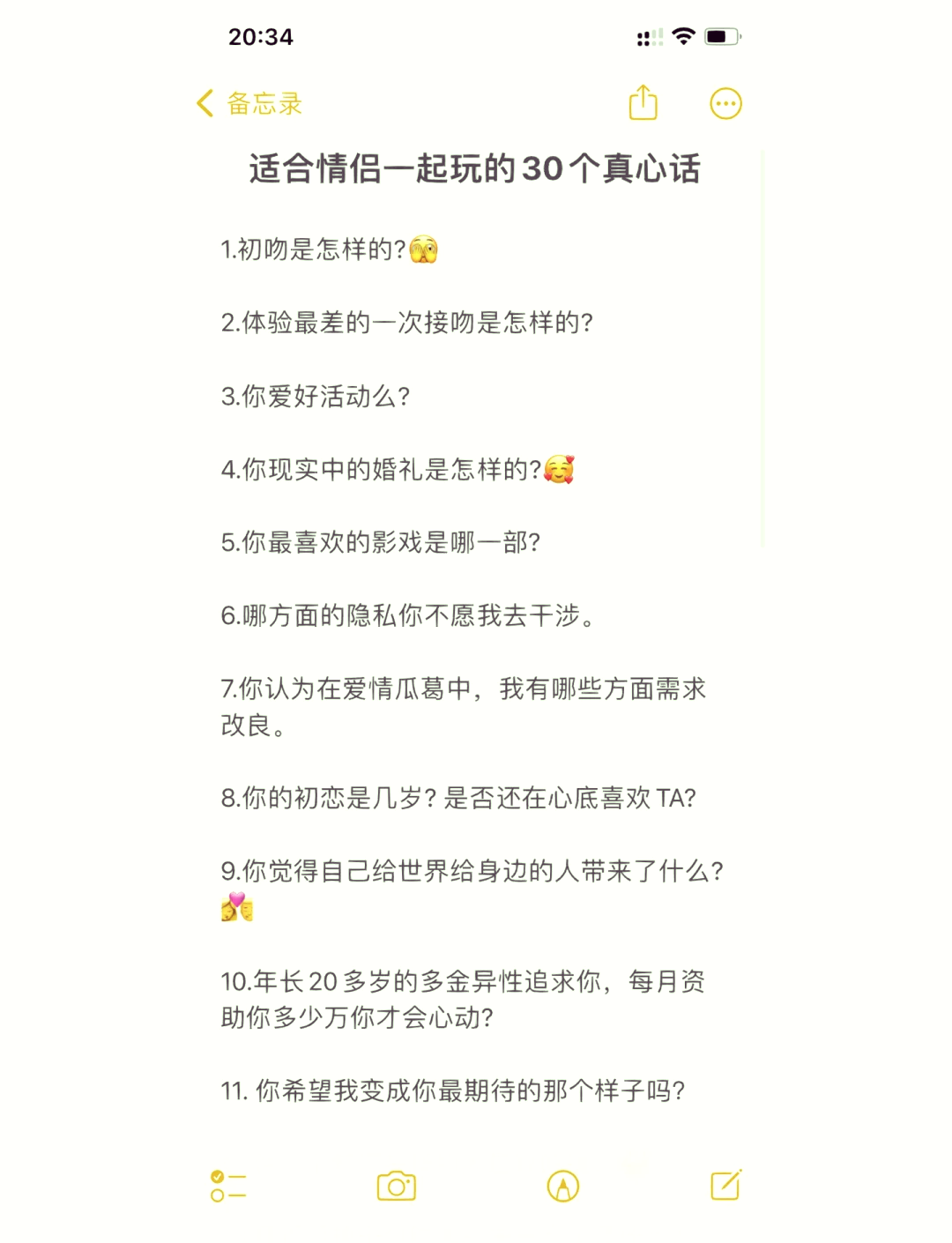Select the markup pen icon
Viewport: 952px width, 1243px height.
coord(562,1187)
